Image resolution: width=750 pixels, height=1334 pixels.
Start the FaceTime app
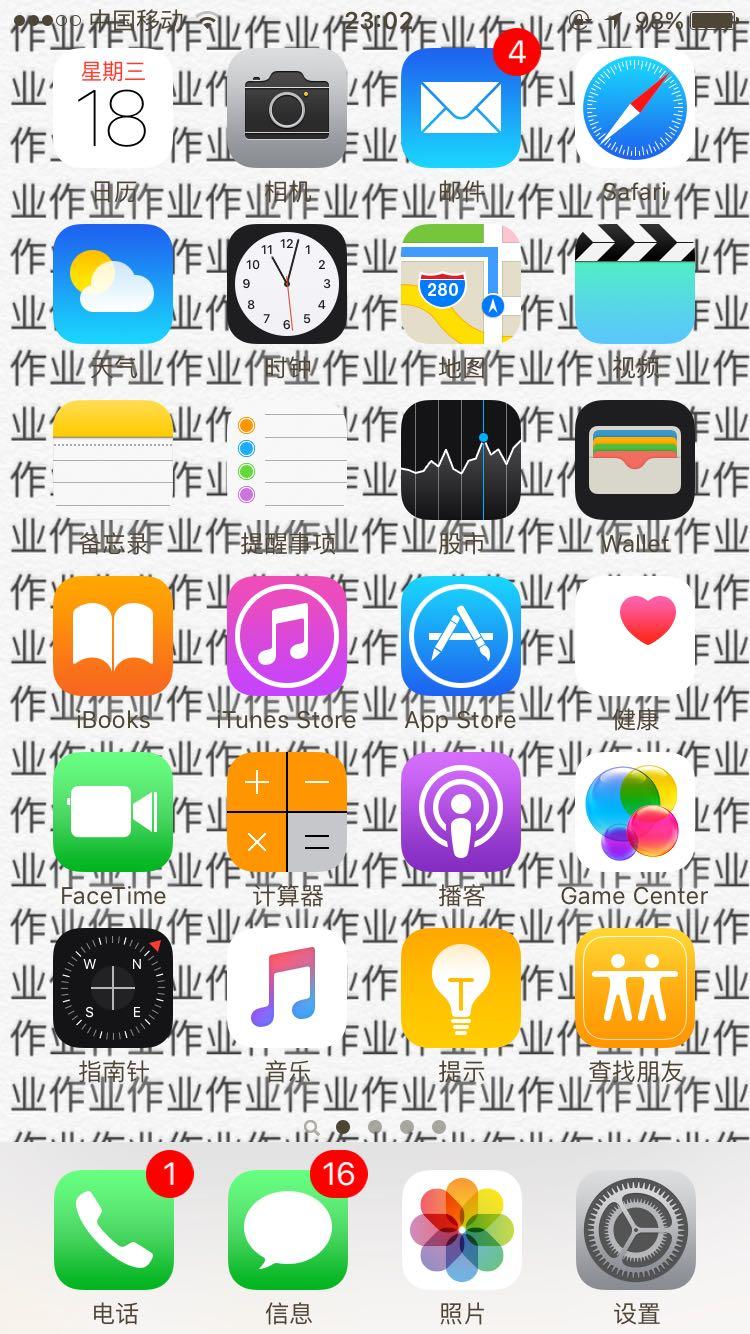coord(113,812)
